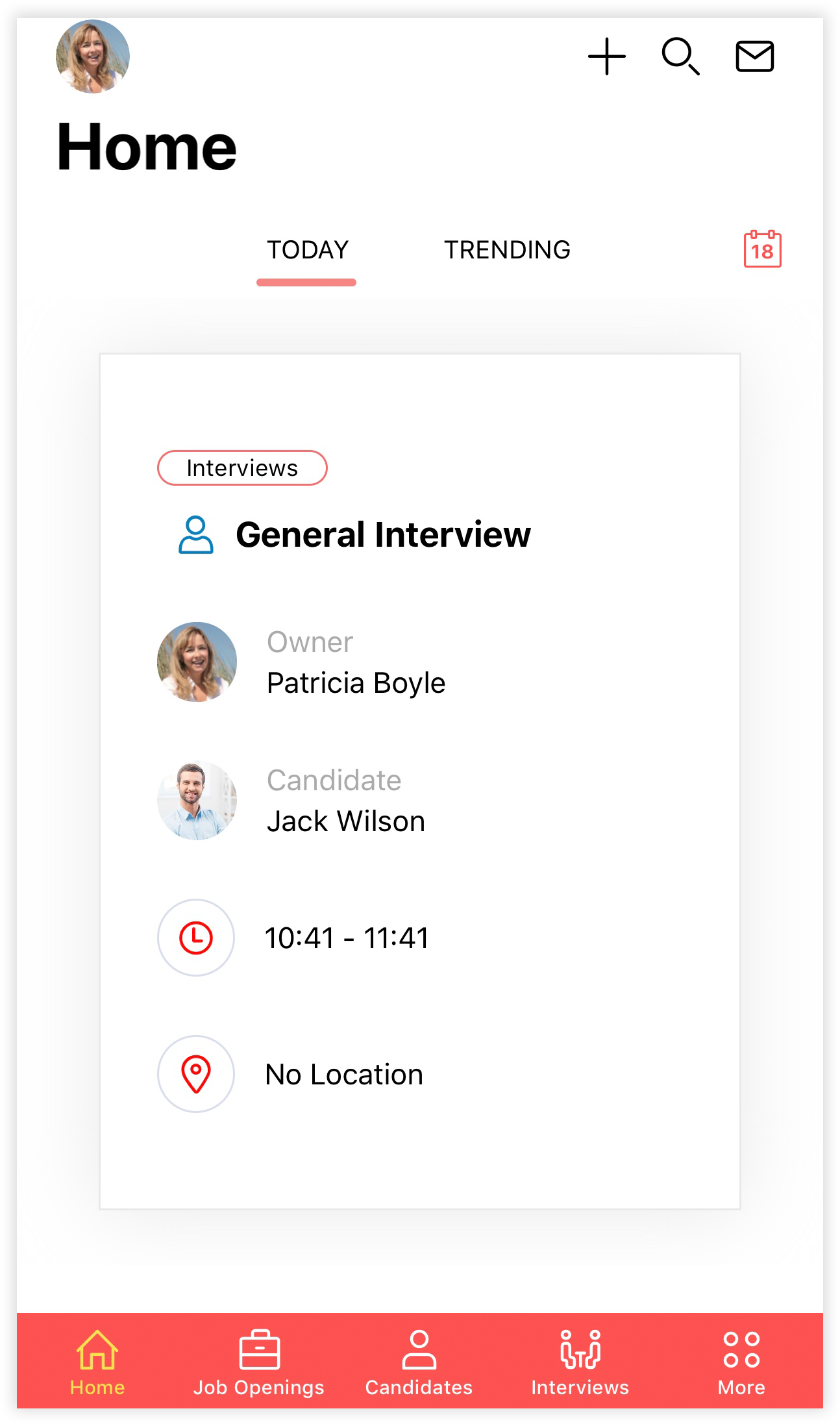The height and width of the screenshot is (1424, 840).
Task: Tap the plus icon to add new
Action: [606, 56]
